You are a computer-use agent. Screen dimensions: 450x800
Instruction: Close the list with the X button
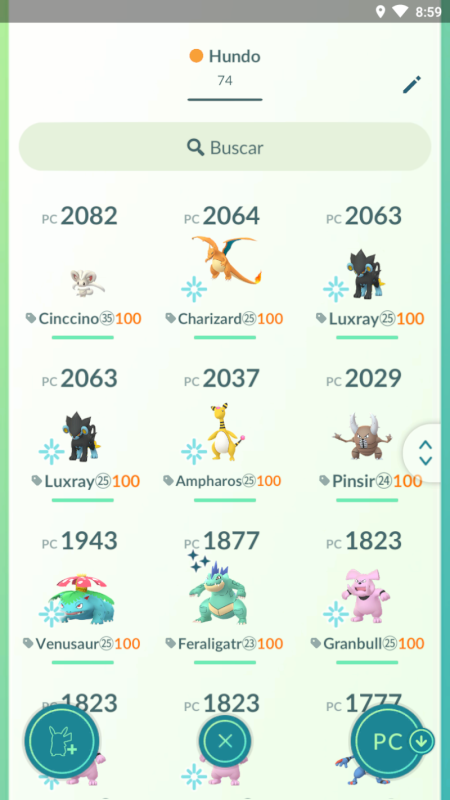coord(225,741)
